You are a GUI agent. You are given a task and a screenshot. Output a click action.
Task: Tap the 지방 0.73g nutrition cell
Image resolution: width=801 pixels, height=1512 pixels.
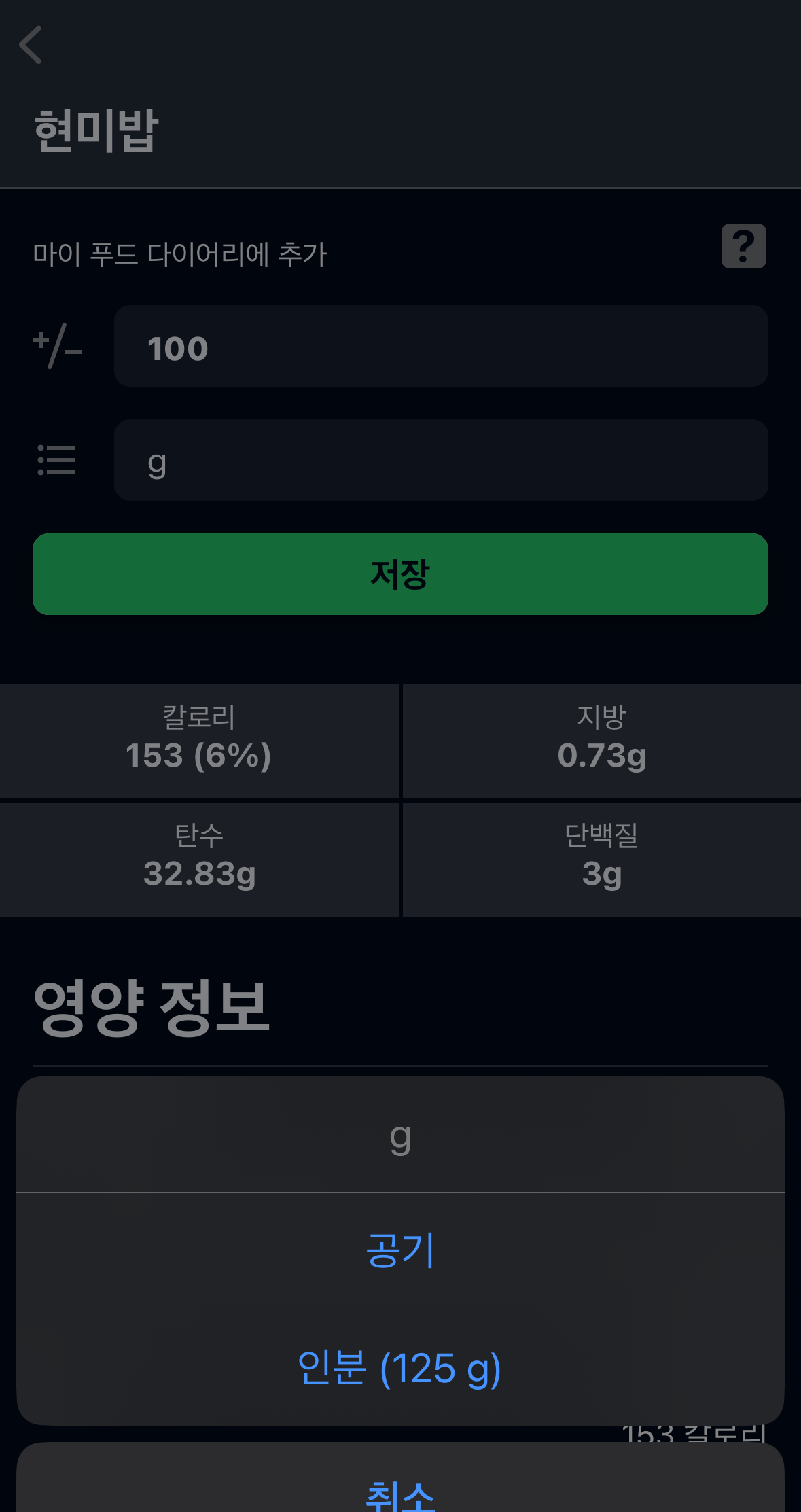601,741
